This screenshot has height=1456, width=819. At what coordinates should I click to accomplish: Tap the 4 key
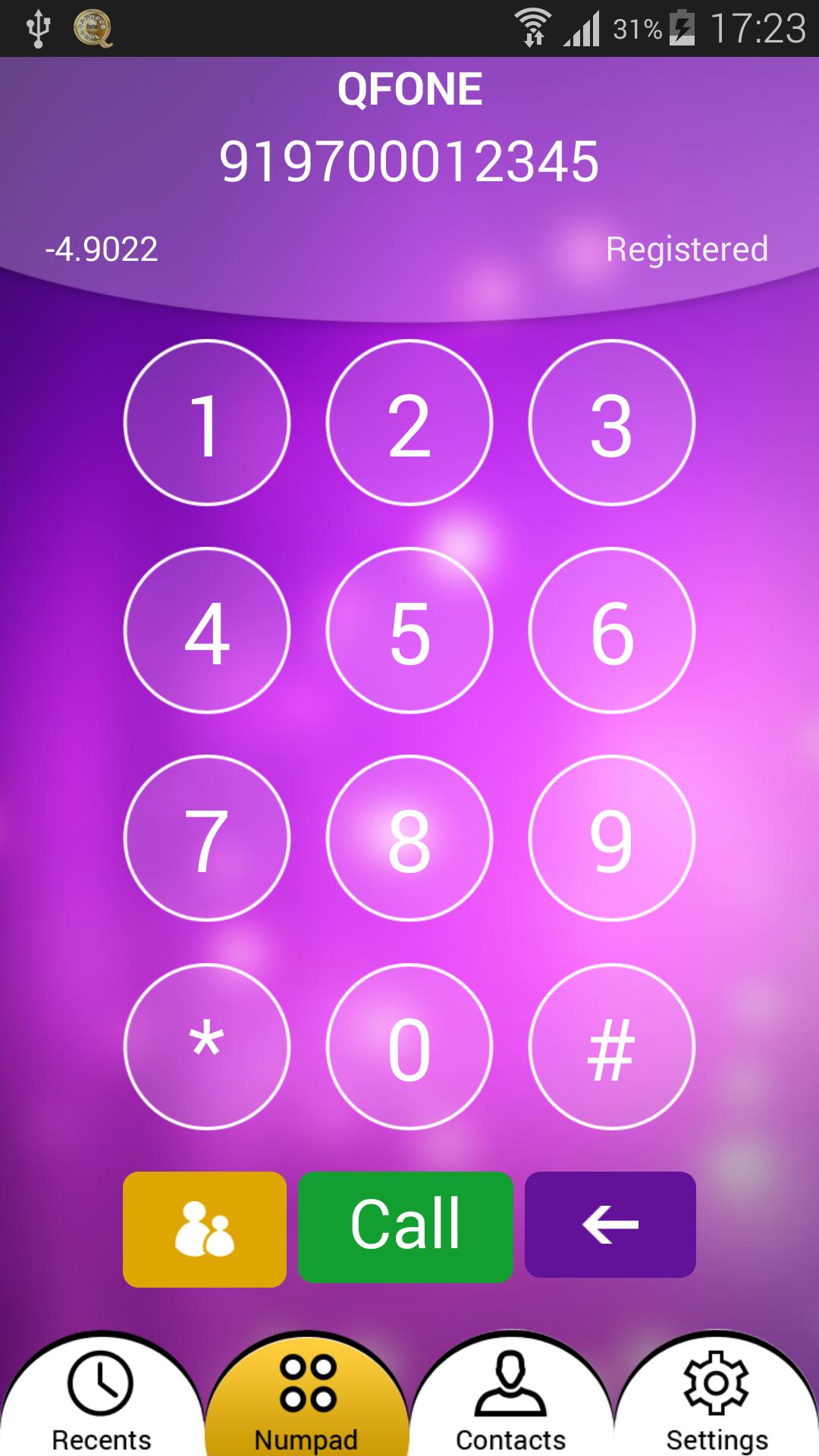[x=206, y=630]
